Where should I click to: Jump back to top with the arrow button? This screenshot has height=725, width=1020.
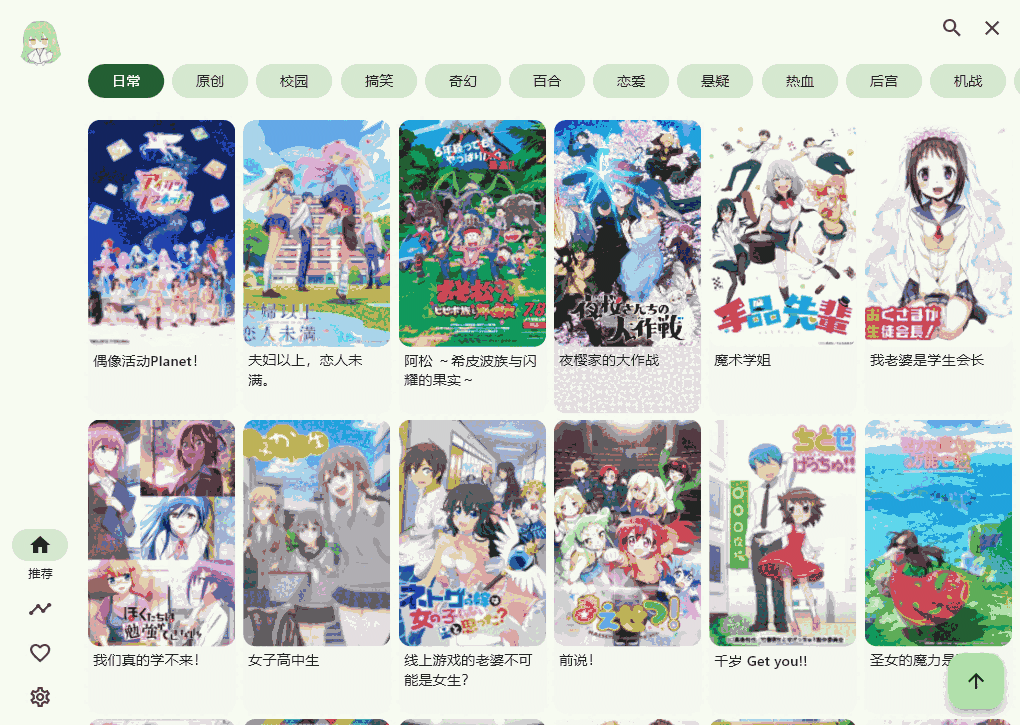976,681
